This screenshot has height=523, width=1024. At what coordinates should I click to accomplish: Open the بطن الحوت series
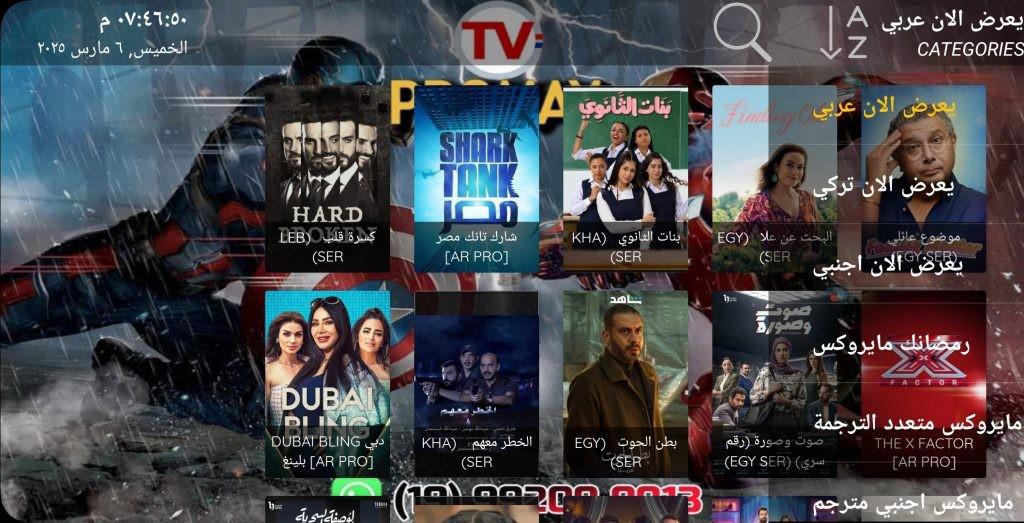click(625, 381)
